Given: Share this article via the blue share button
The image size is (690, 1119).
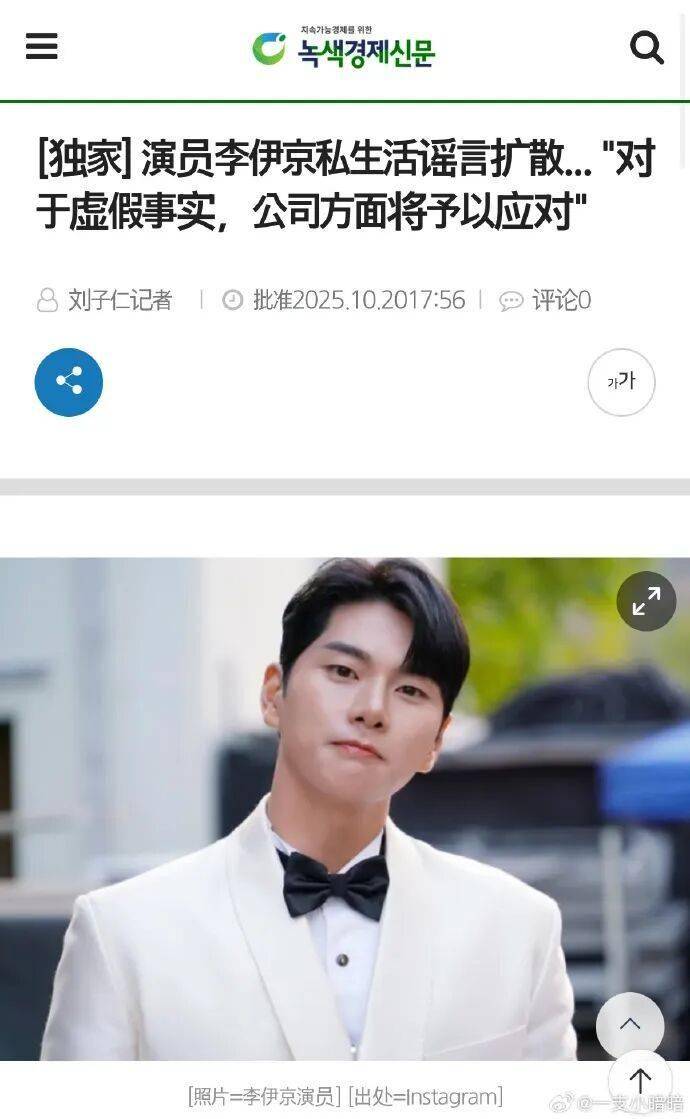Looking at the screenshot, I should (x=69, y=382).
